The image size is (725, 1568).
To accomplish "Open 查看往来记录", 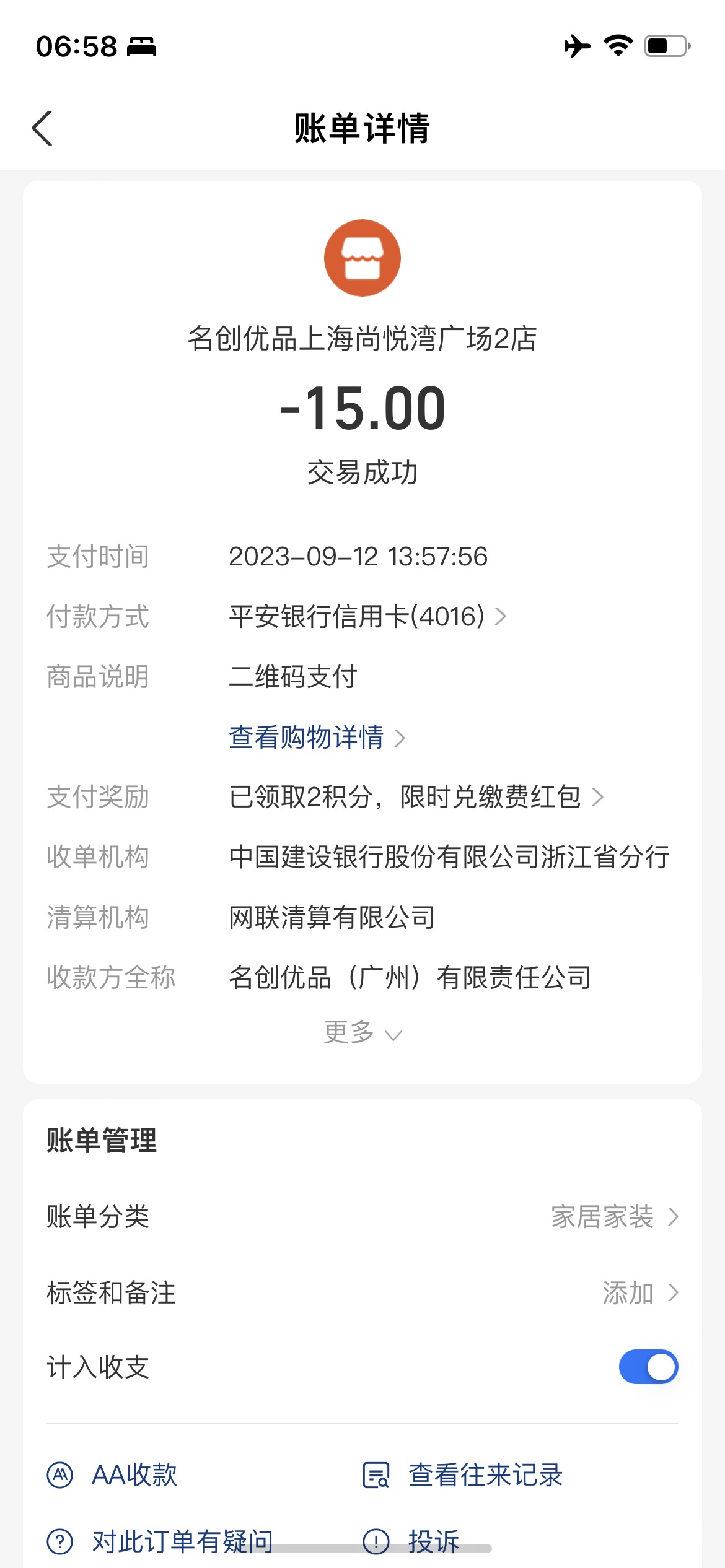I will click(x=462, y=1475).
